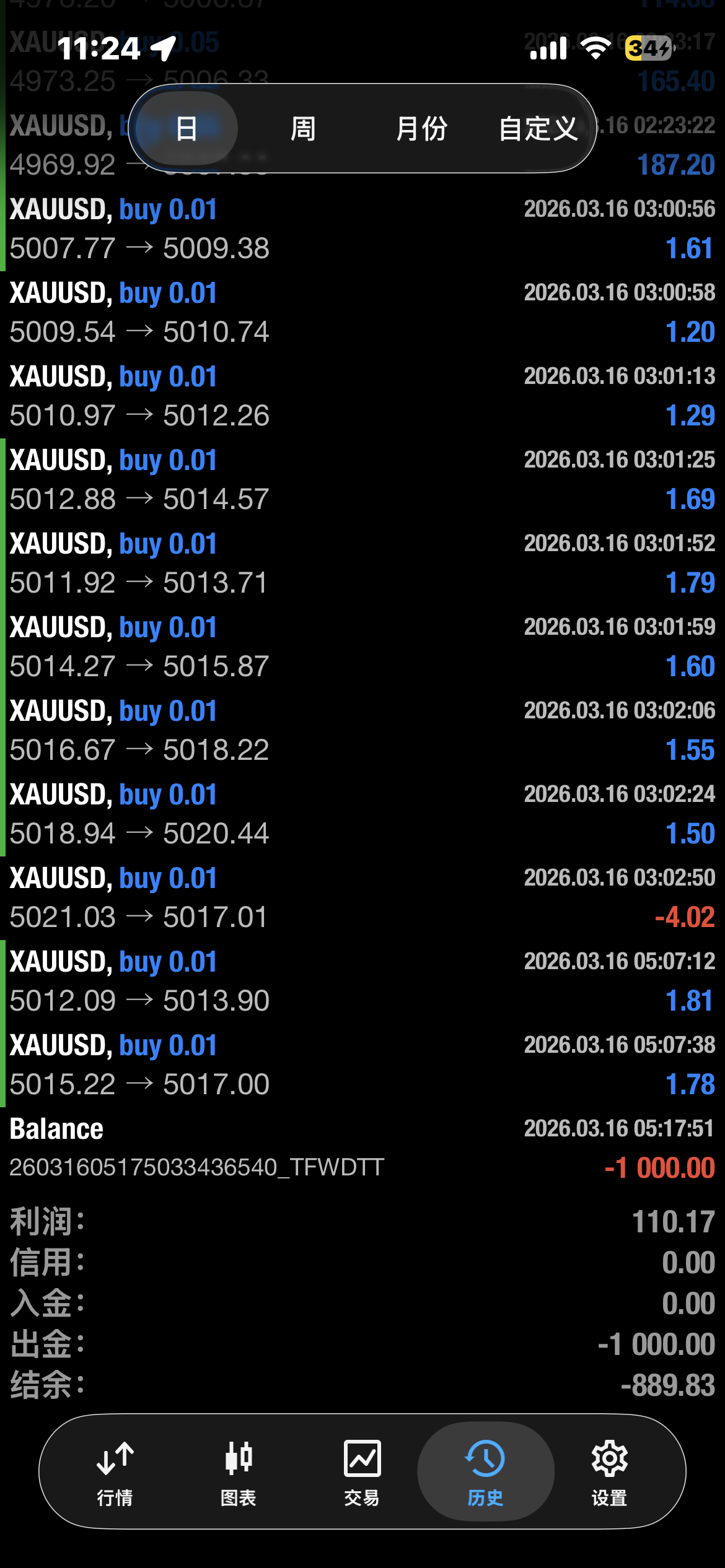
Task: Select the 周 (Week) period filter
Action: [x=303, y=129]
